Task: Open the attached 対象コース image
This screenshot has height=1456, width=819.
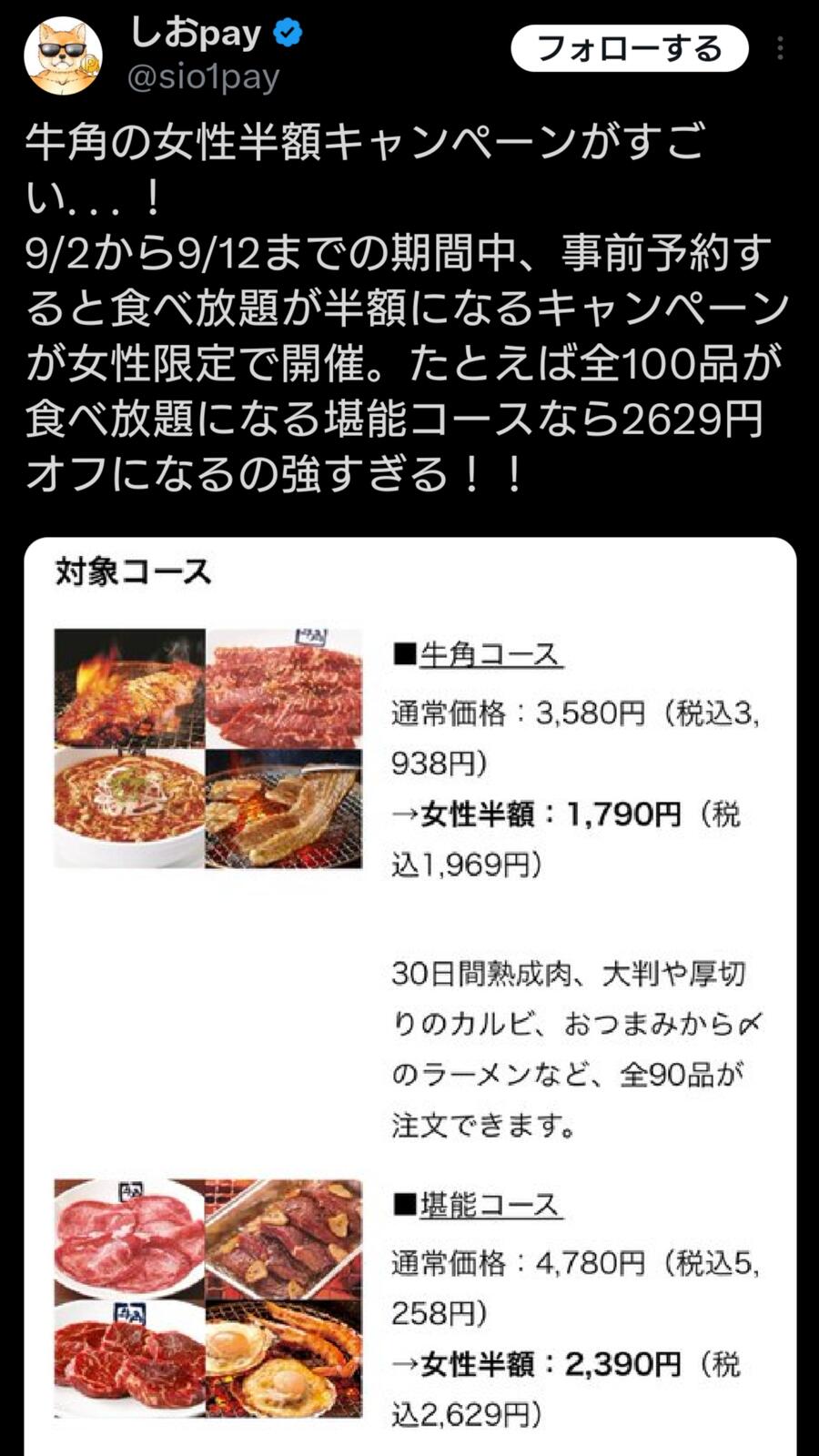Action: pyautogui.click(x=410, y=996)
